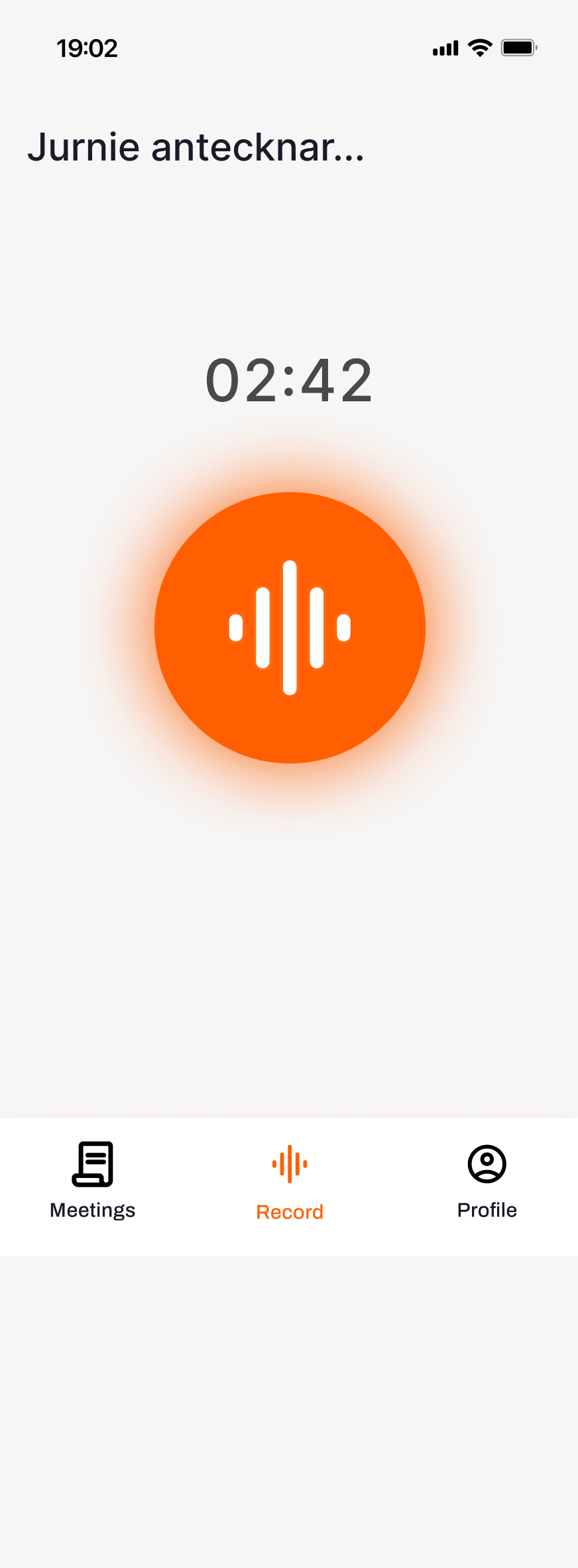This screenshot has height=1568, width=578.
Task: Tap the Profile label text
Action: (487, 1209)
